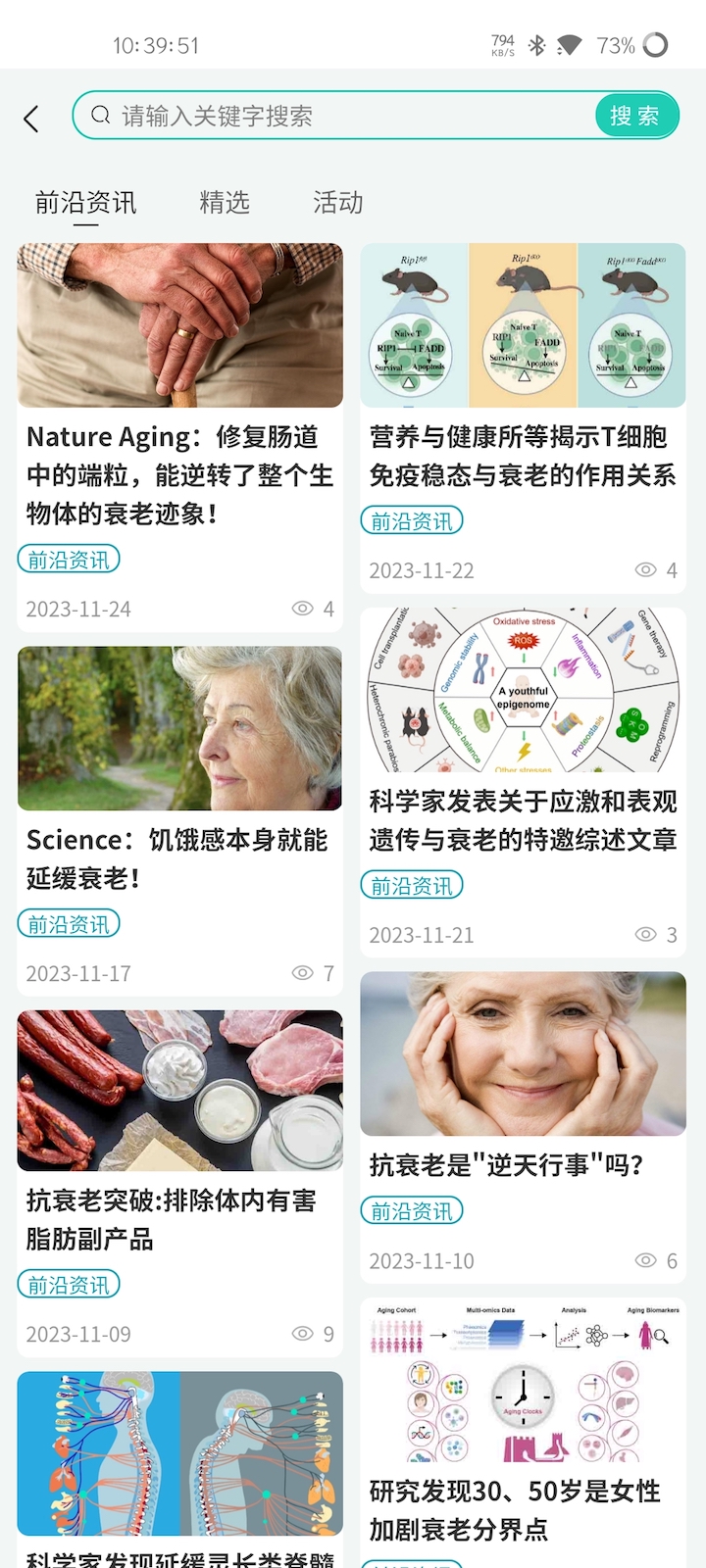
Task: Click the Bluetooth icon in status bar
Action: coord(538,45)
